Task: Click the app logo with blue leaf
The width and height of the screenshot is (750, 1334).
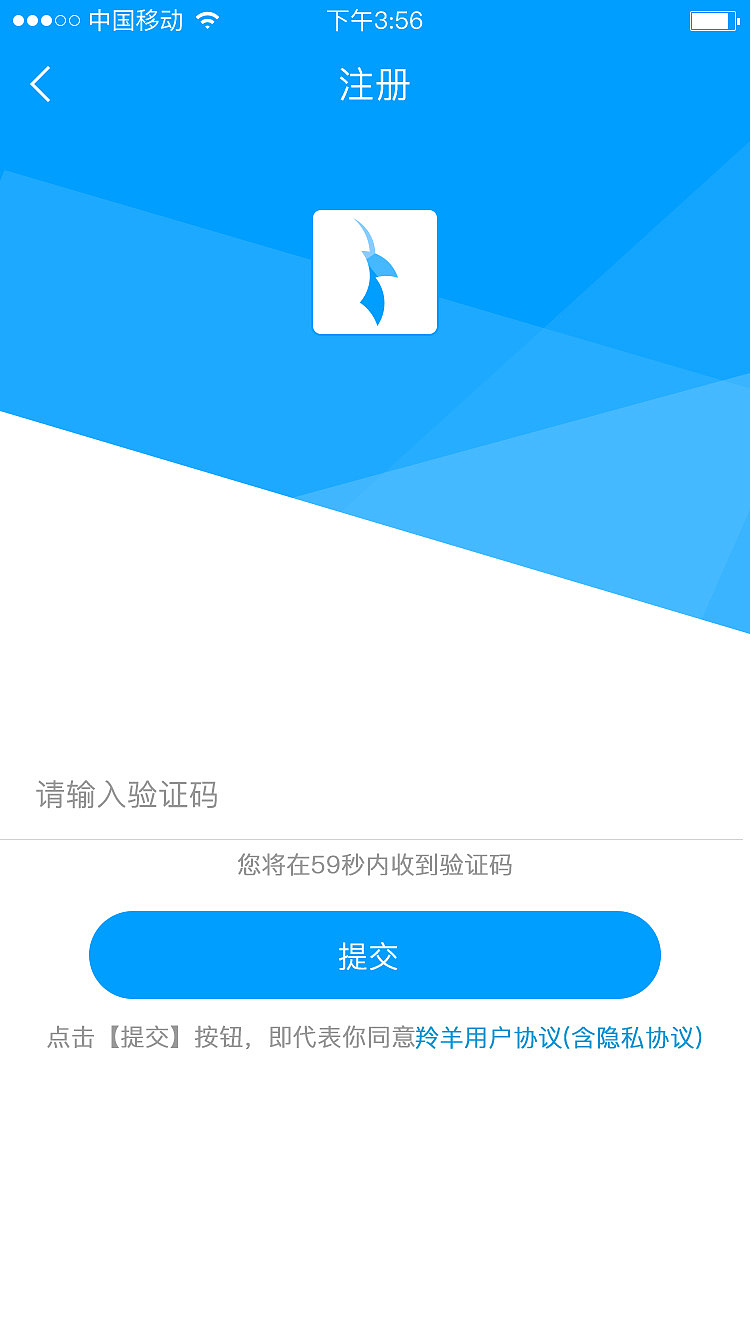Action: coord(375,271)
